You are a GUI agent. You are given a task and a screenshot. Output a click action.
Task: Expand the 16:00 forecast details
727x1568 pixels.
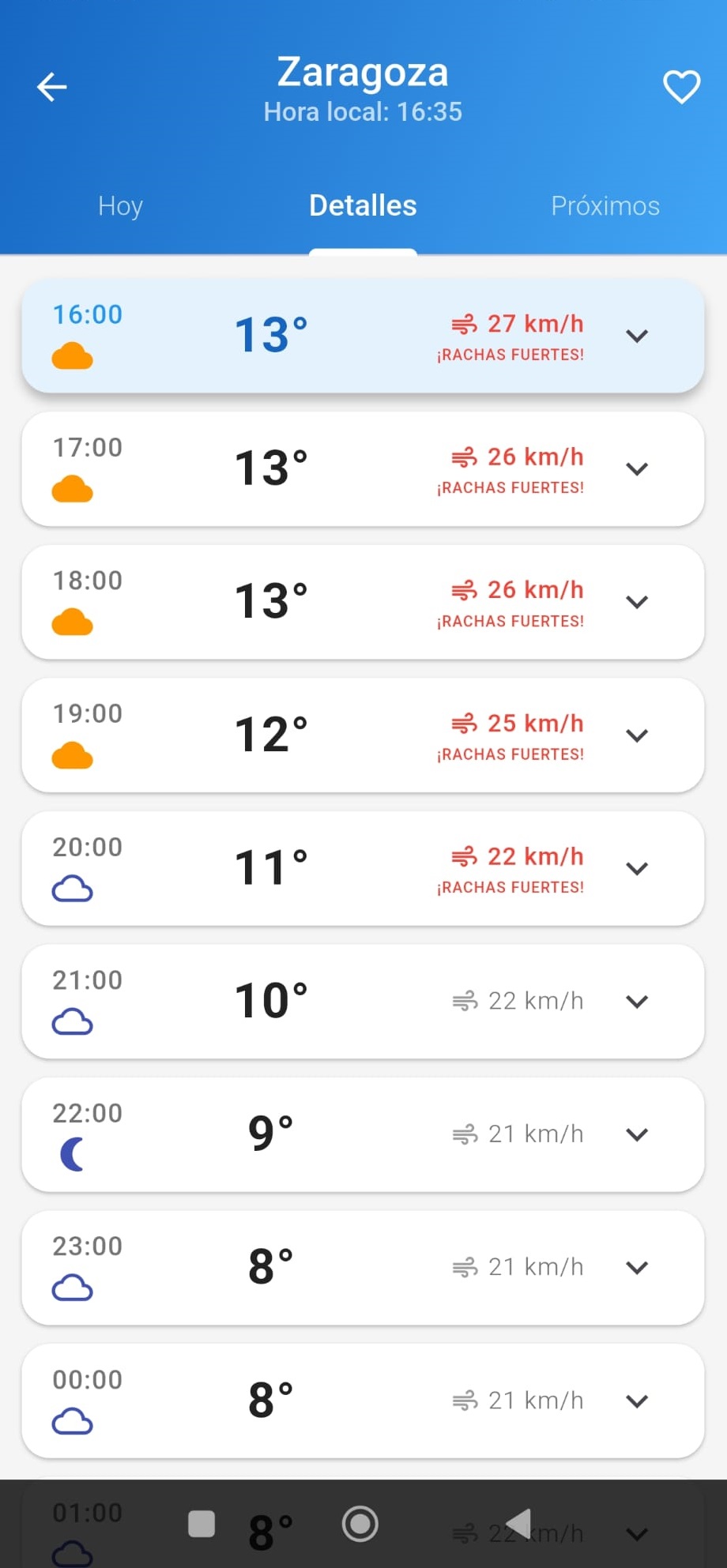(x=637, y=337)
